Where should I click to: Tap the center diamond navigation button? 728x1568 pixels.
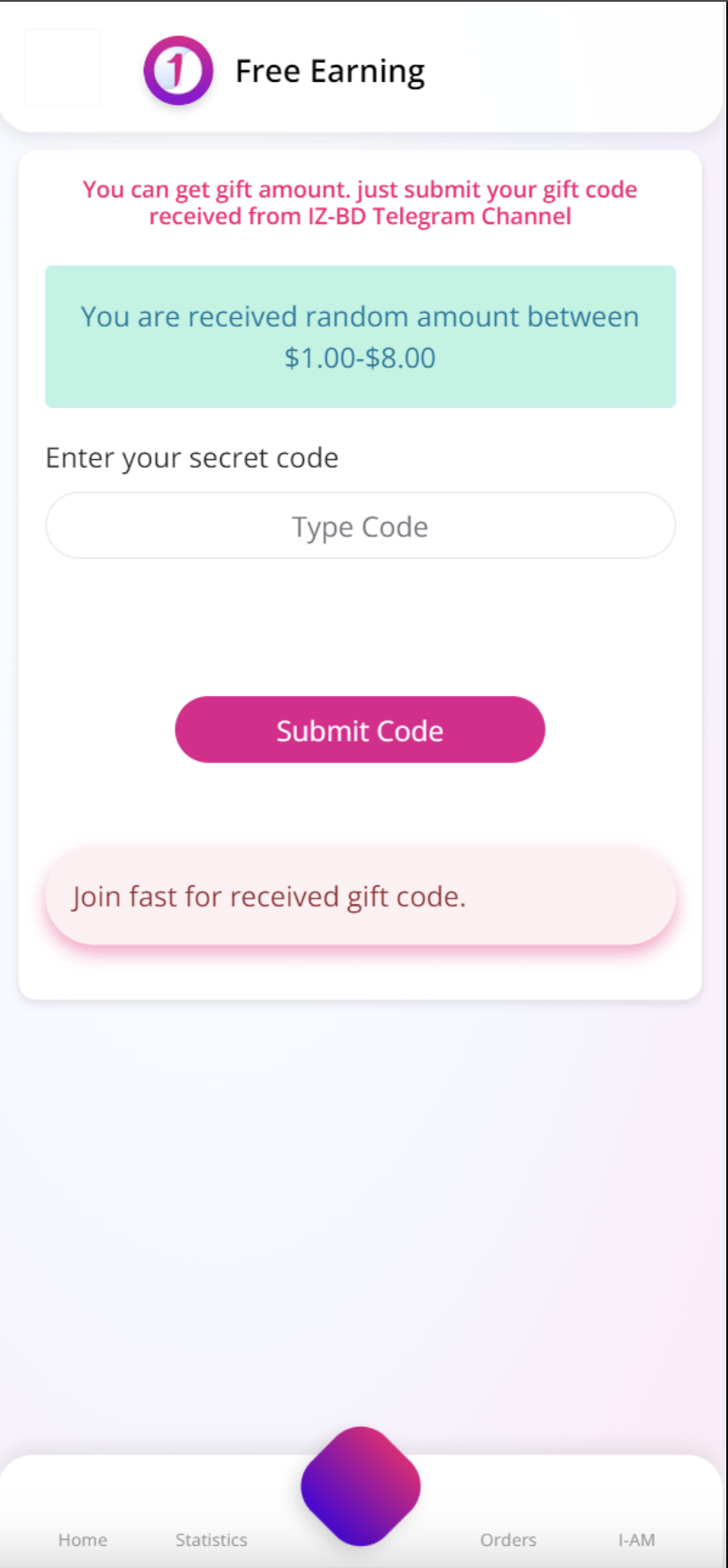tap(360, 1485)
